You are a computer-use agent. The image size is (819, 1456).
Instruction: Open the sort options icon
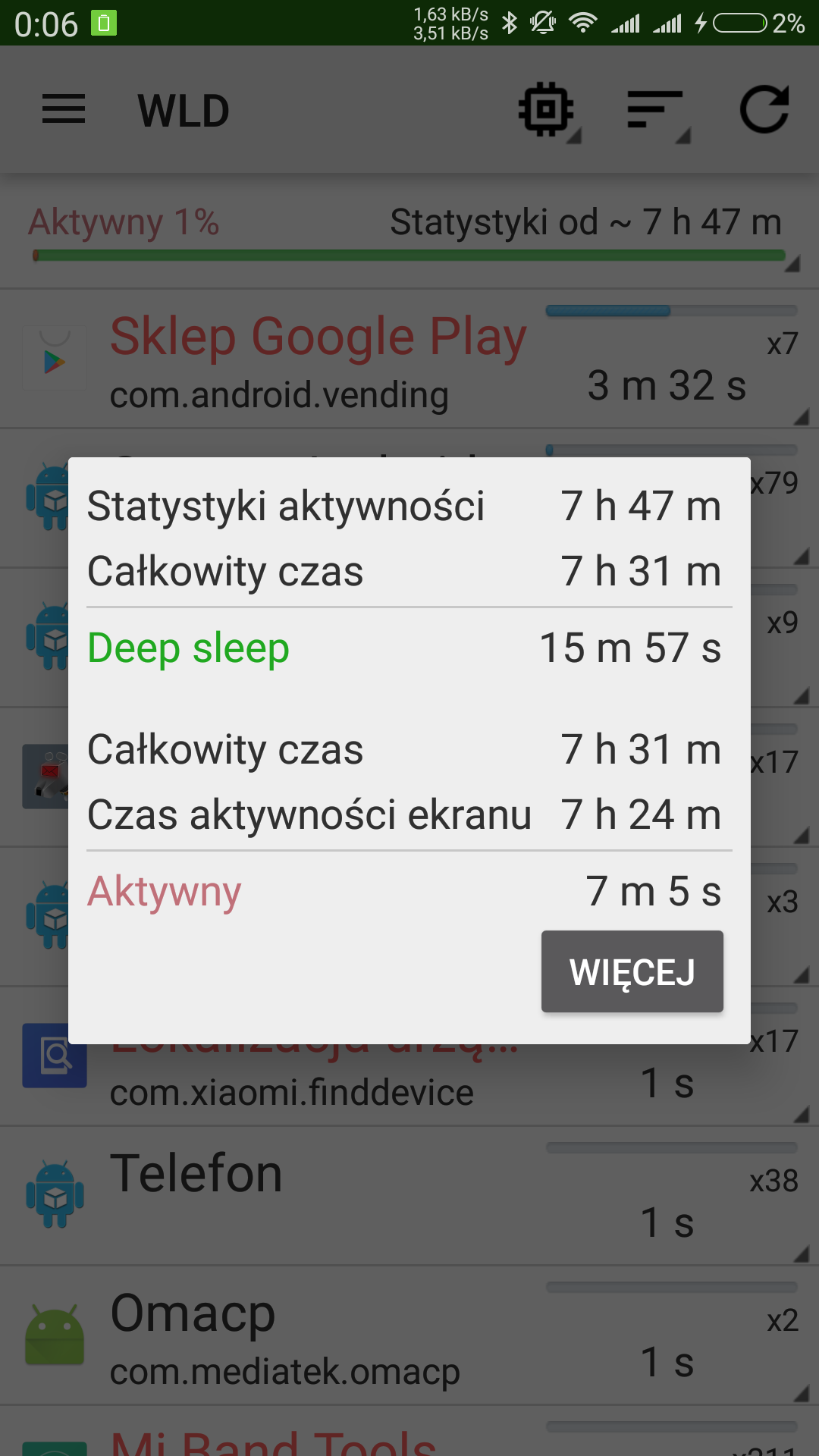coord(657,111)
